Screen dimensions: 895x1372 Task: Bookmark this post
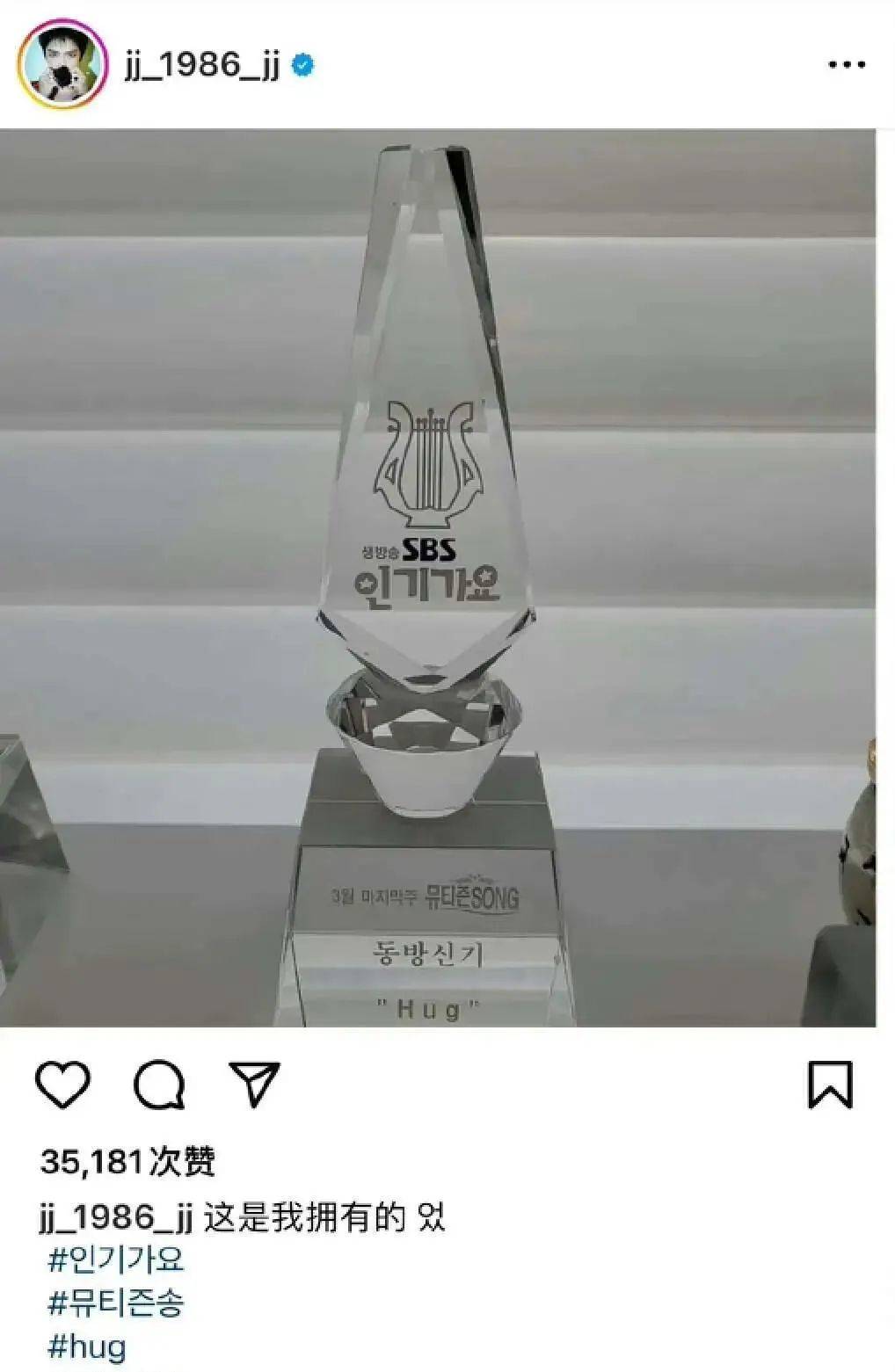point(830,1085)
